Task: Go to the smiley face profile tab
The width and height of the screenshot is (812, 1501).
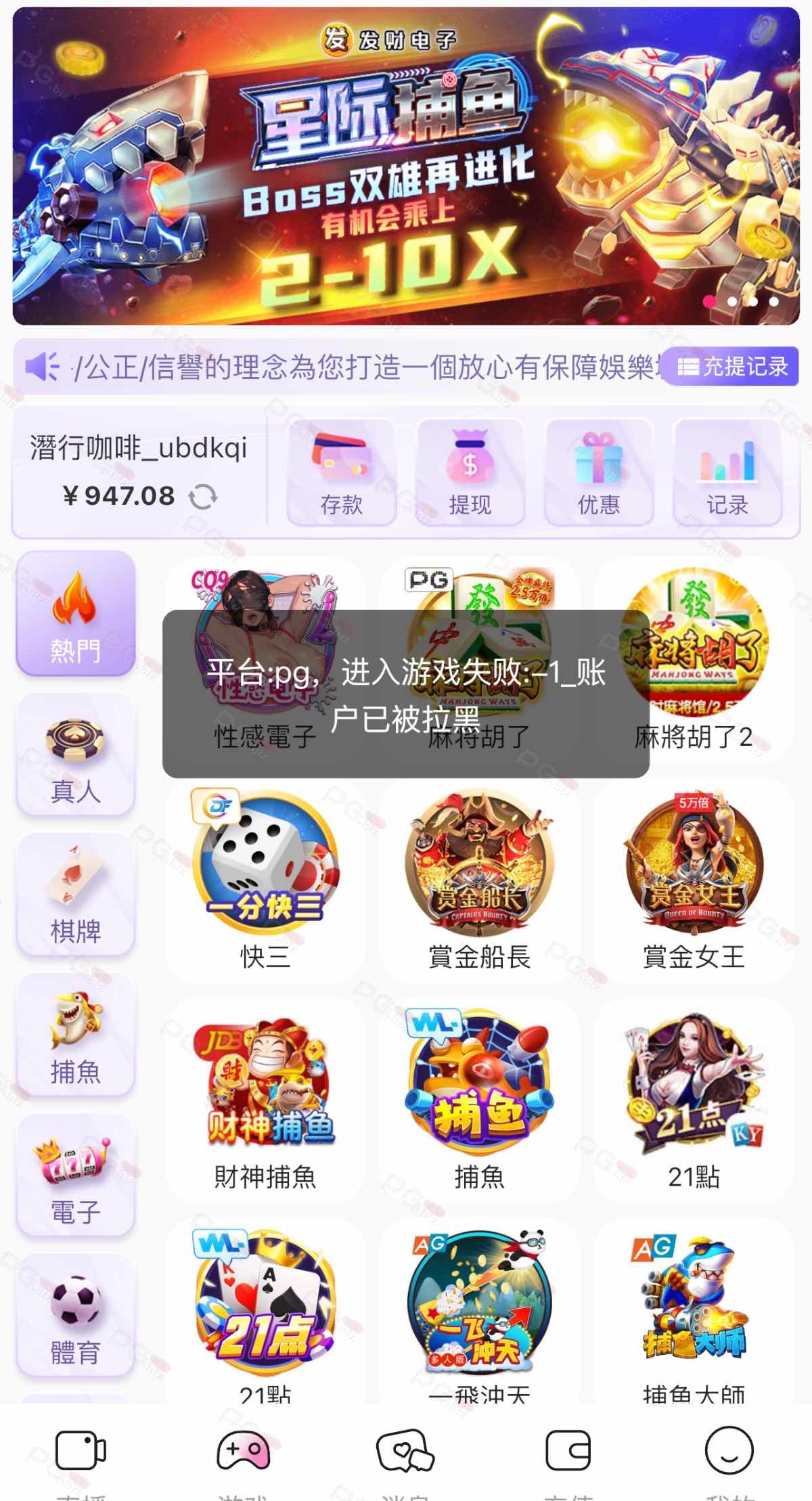Action: 729,1452
